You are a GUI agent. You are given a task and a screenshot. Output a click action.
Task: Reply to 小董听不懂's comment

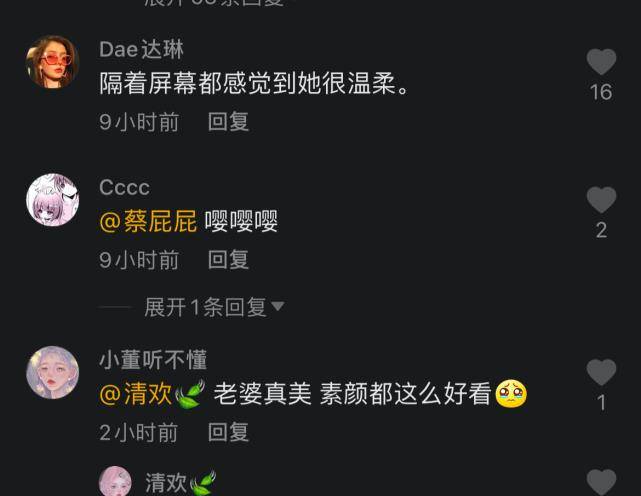(x=228, y=432)
